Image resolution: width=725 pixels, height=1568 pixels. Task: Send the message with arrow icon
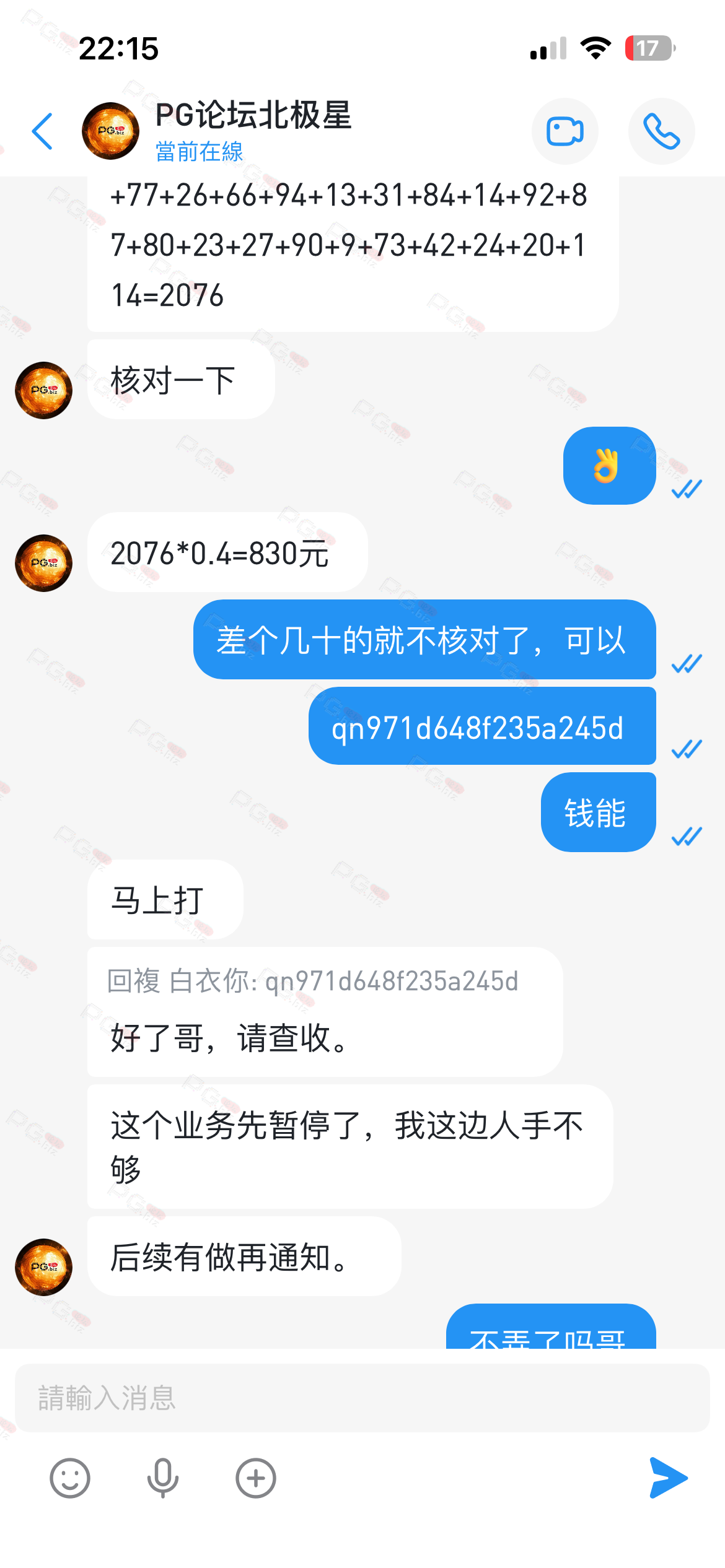[668, 1478]
